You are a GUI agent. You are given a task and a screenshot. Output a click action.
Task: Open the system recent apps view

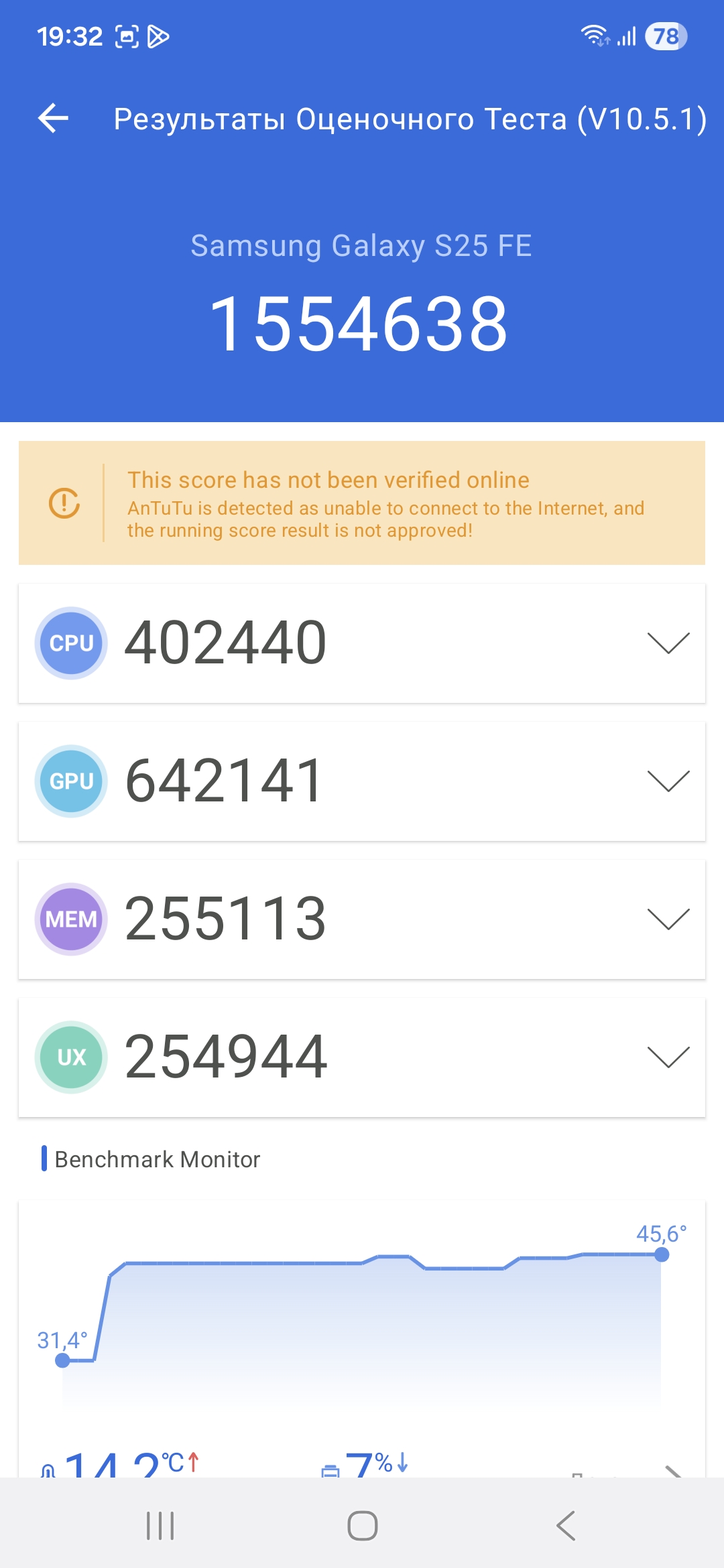160,1526
